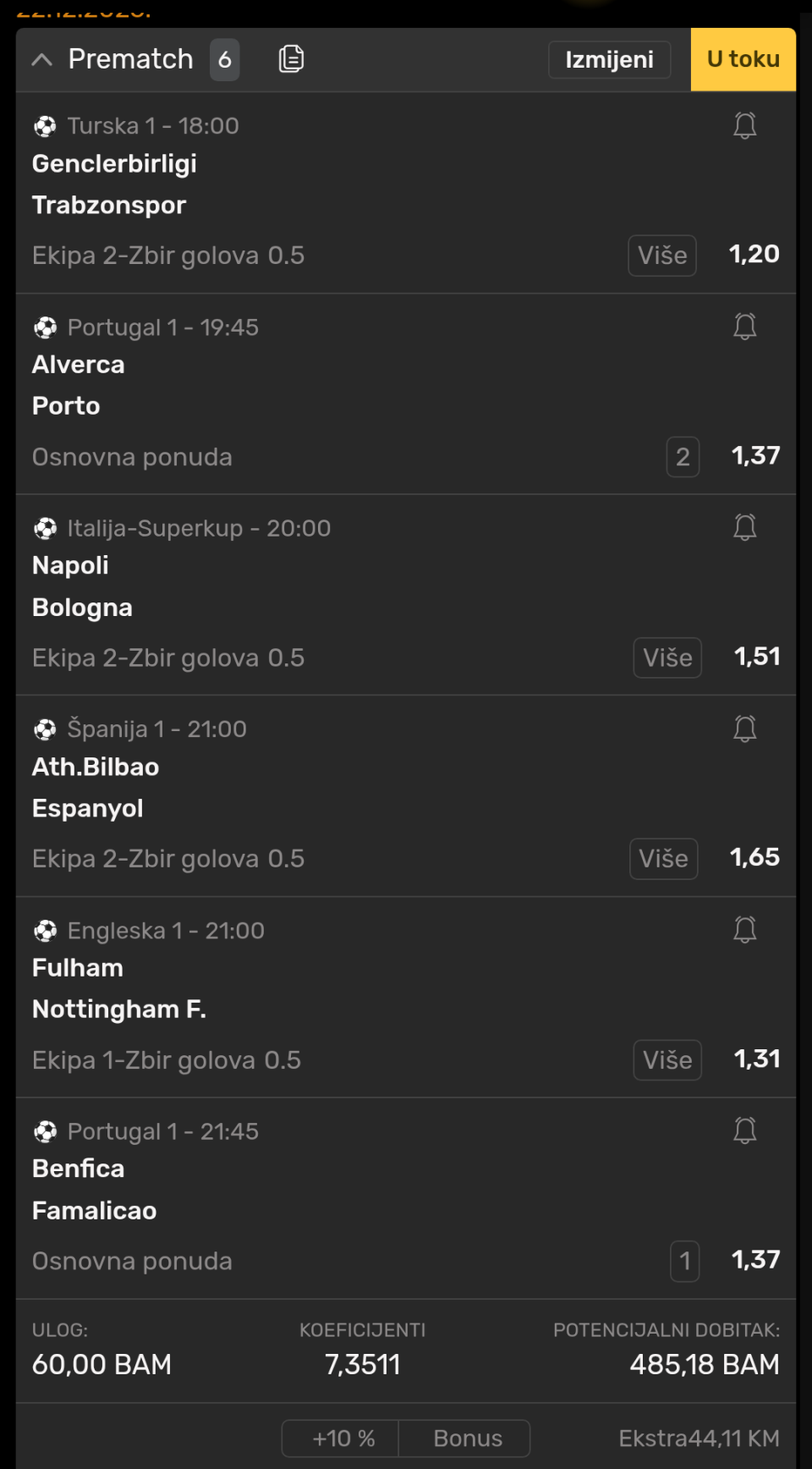Viewport: 812px width, 1469px height.
Task: Open the Ath.Bilbao vs Espanyol match
Action: [x=95, y=787]
